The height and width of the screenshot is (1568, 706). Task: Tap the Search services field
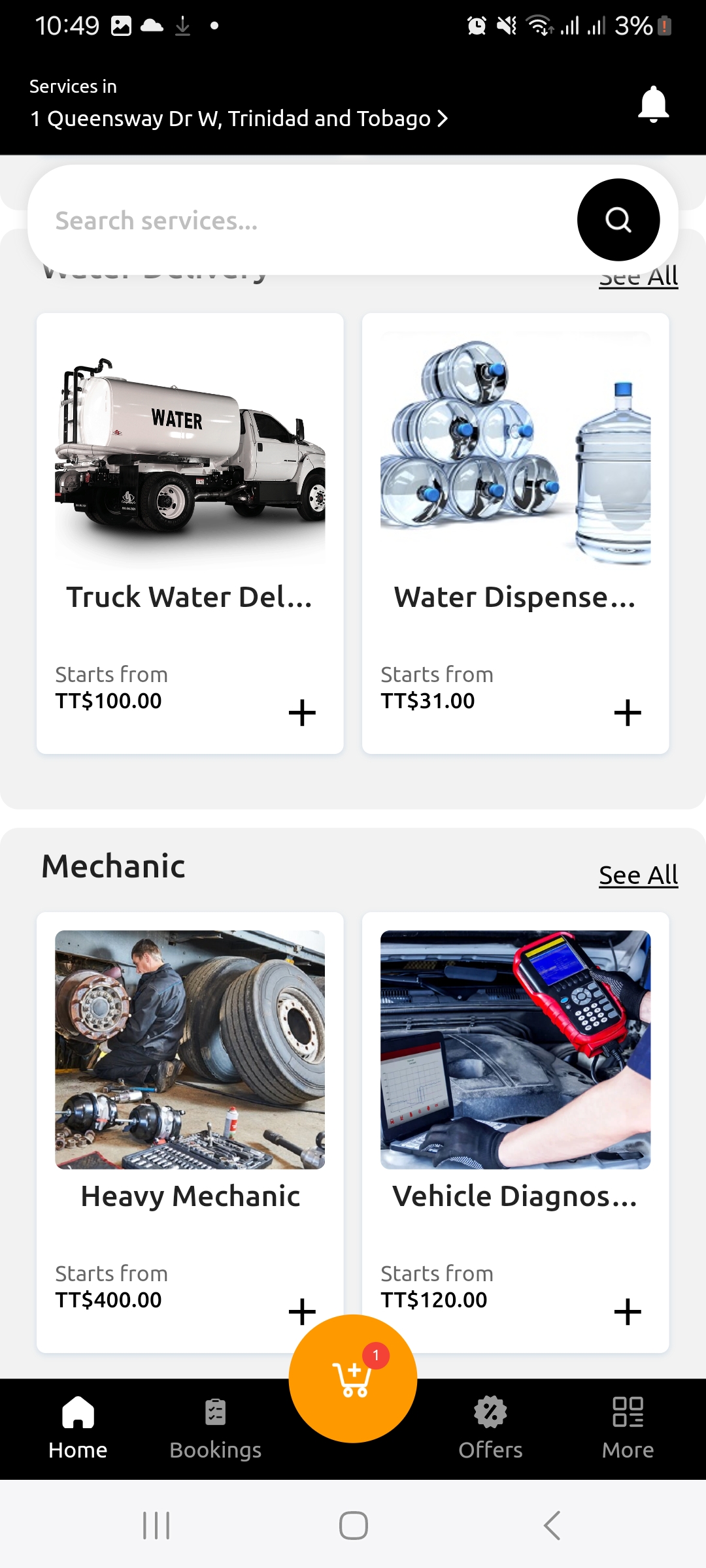coord(301,221)
